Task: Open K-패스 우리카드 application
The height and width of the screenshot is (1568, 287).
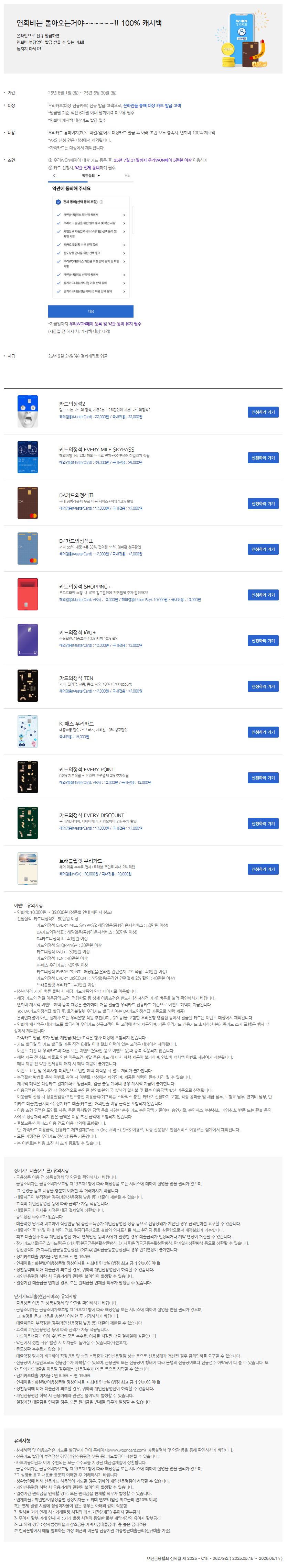Action: coord(263,732)
